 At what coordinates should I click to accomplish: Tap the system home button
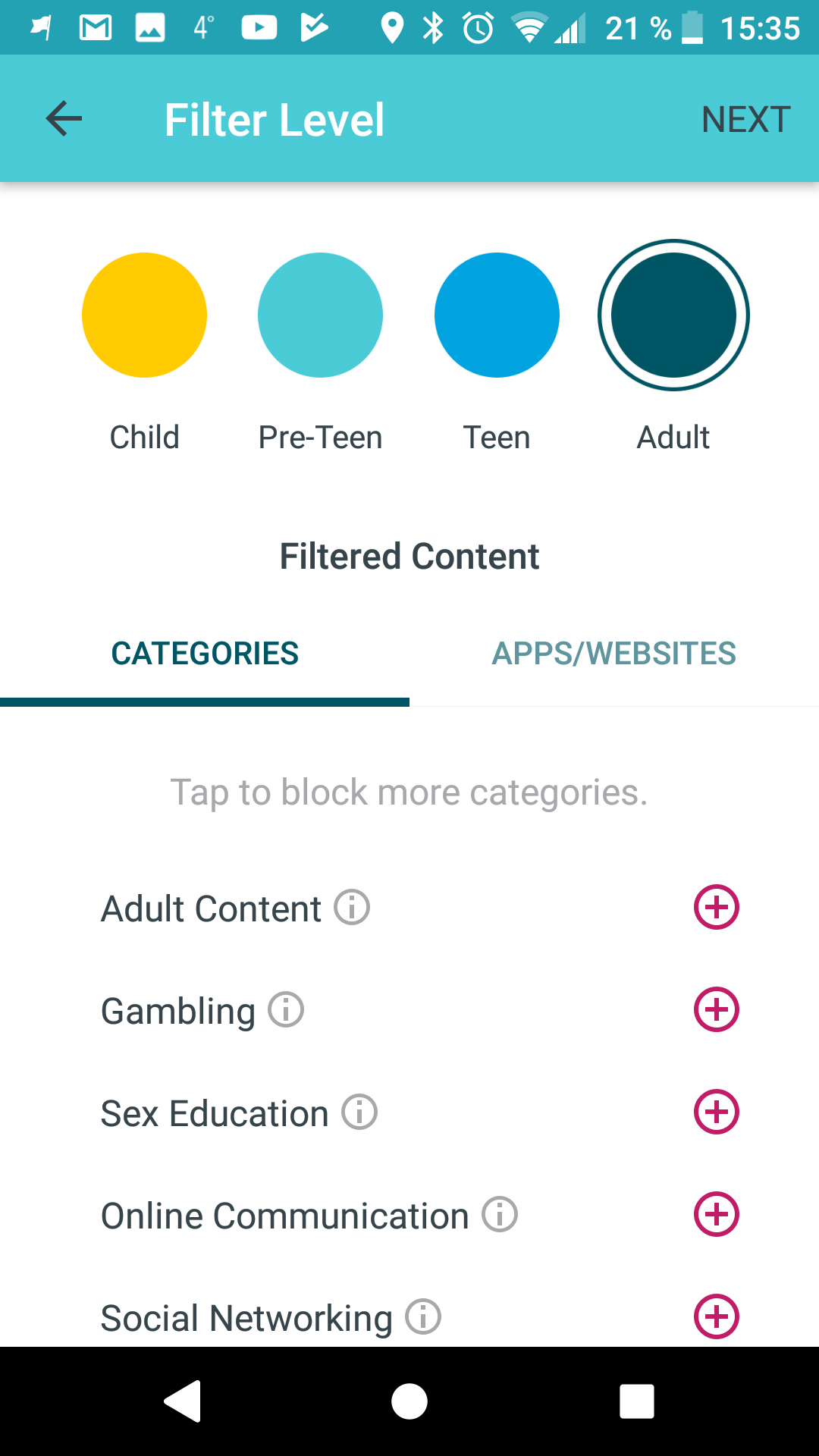pyautogui.click(x=409, y=1401)
